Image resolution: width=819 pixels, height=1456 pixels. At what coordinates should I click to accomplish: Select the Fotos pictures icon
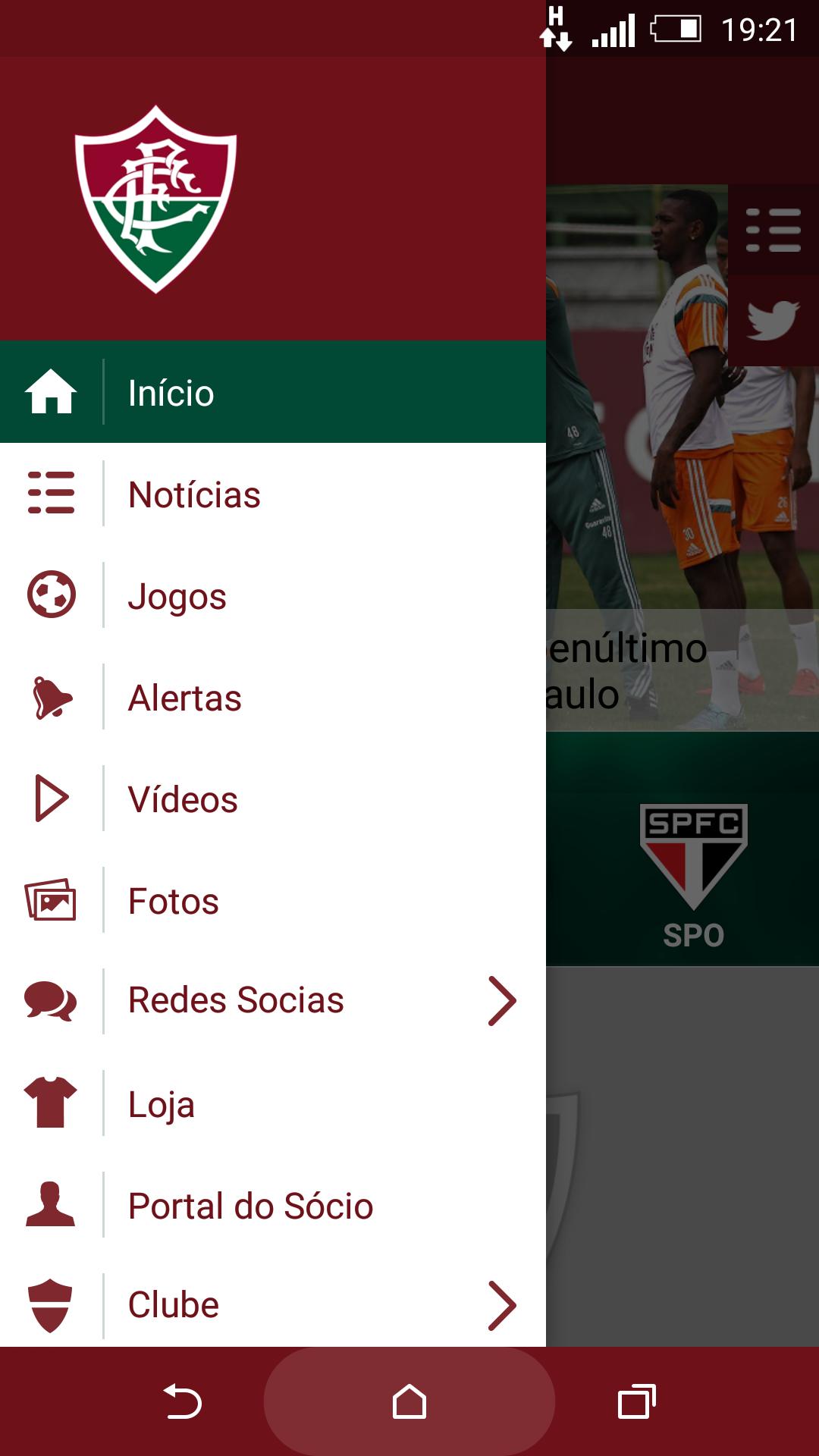[49, 900]
